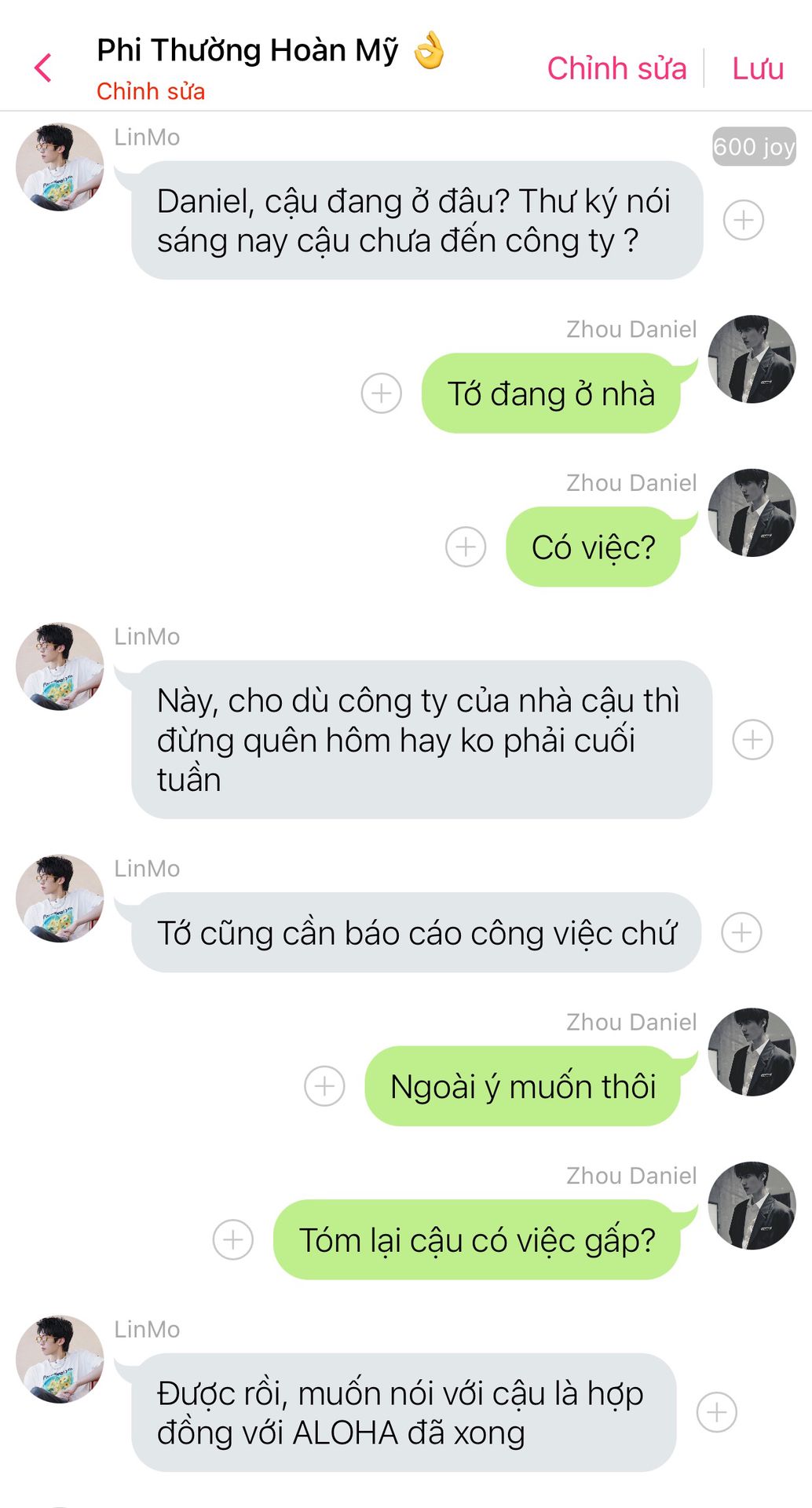Tap plus beside "Tóm lại cậu có việc gấp?"
The image size is (812, 1508).
233,1239
